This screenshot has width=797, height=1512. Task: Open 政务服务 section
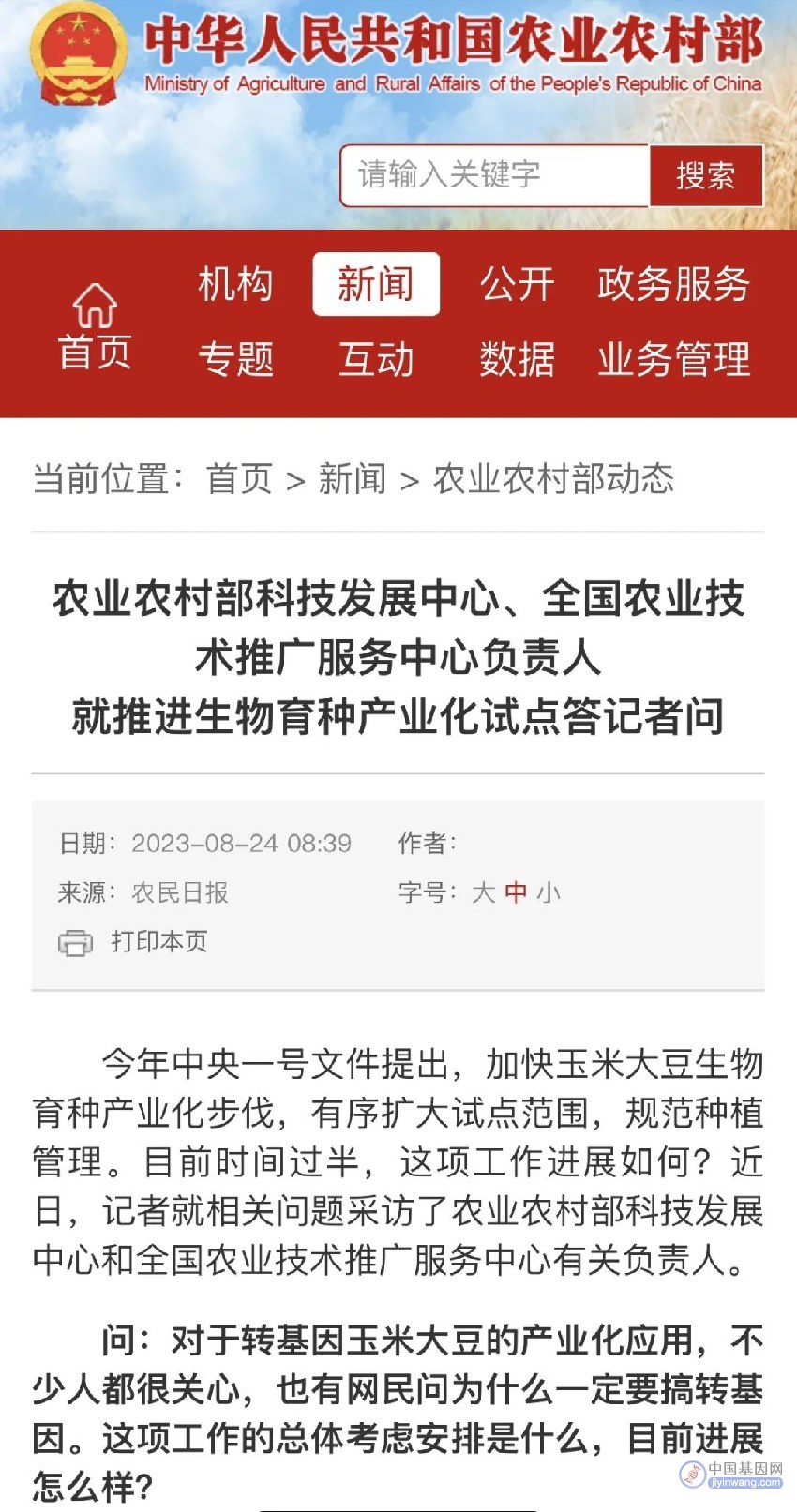673,284
